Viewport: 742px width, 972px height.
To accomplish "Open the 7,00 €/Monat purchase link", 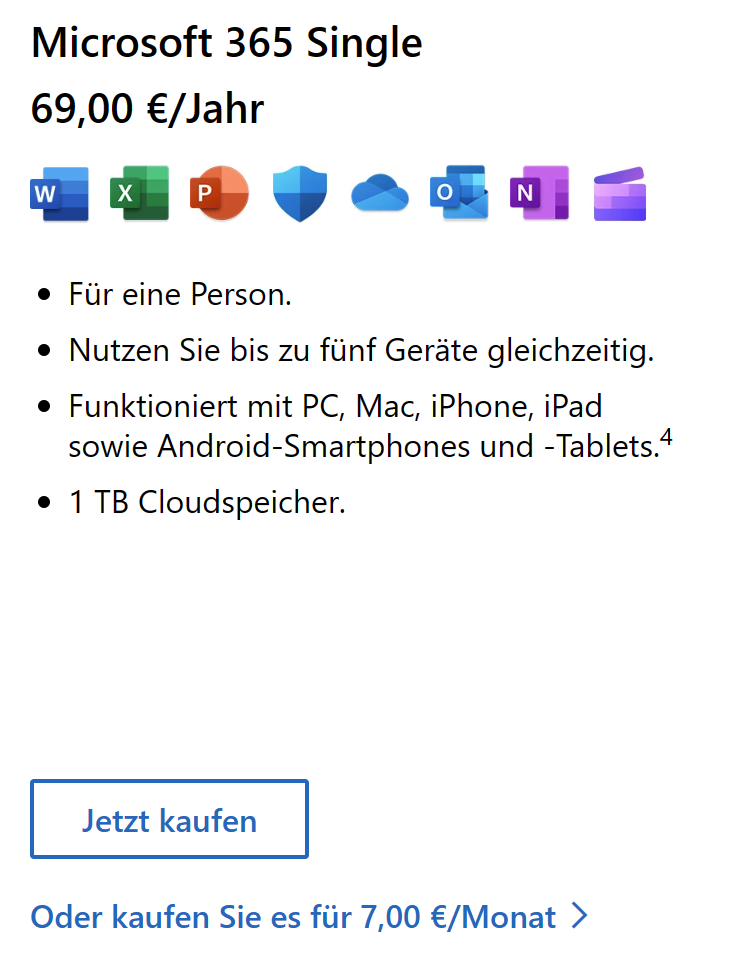I will pyautogui.click(x=308, y=916).
